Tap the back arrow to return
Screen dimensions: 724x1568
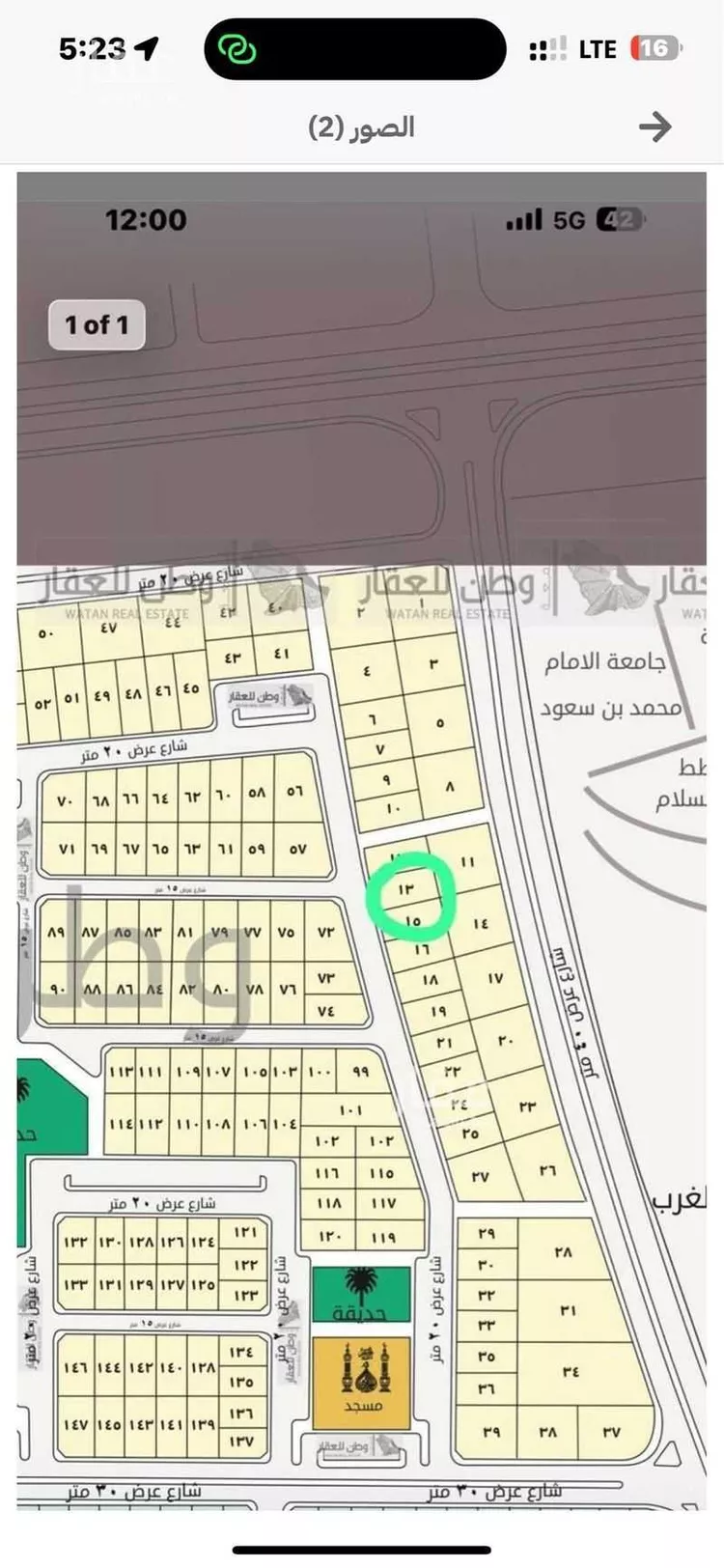656,126
